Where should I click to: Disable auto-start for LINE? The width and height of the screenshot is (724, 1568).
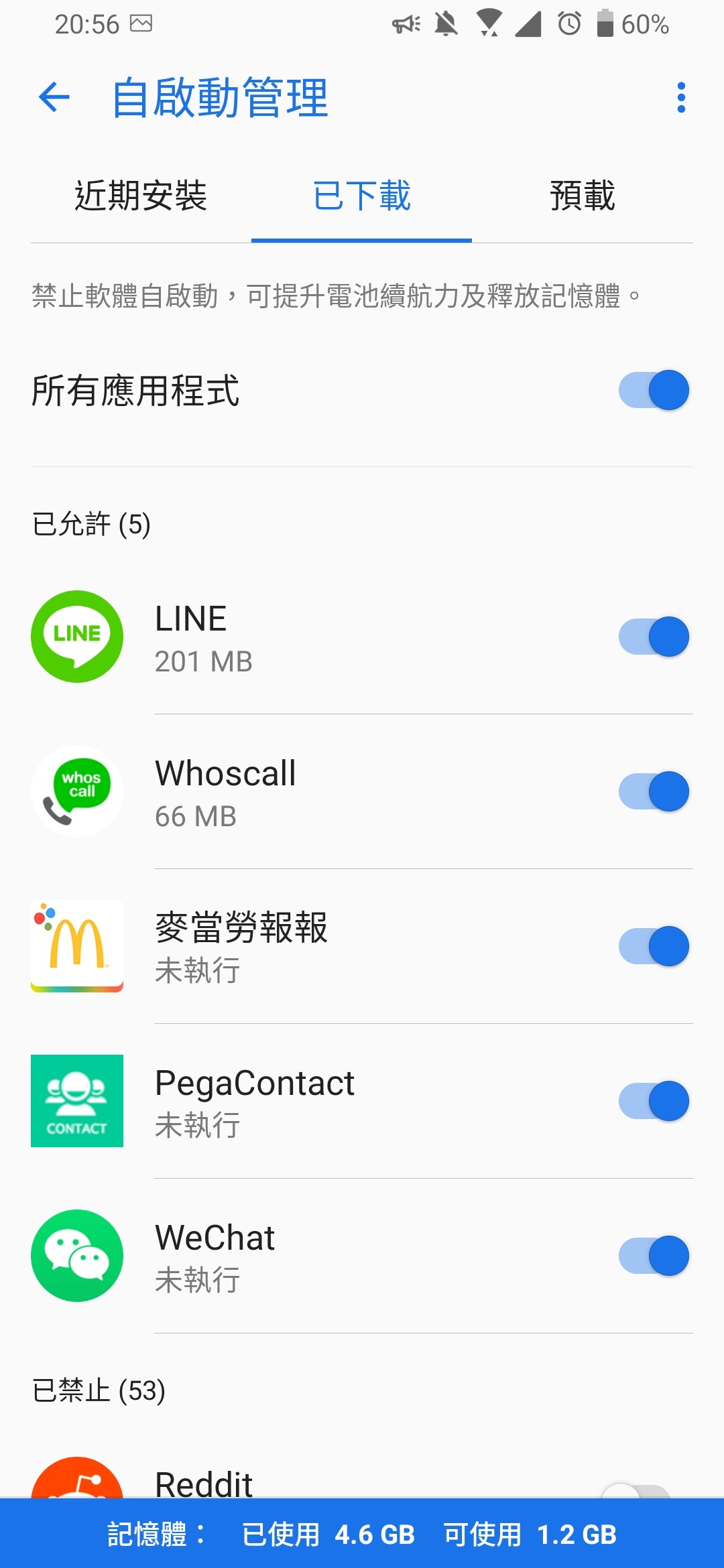coord(654,637)
